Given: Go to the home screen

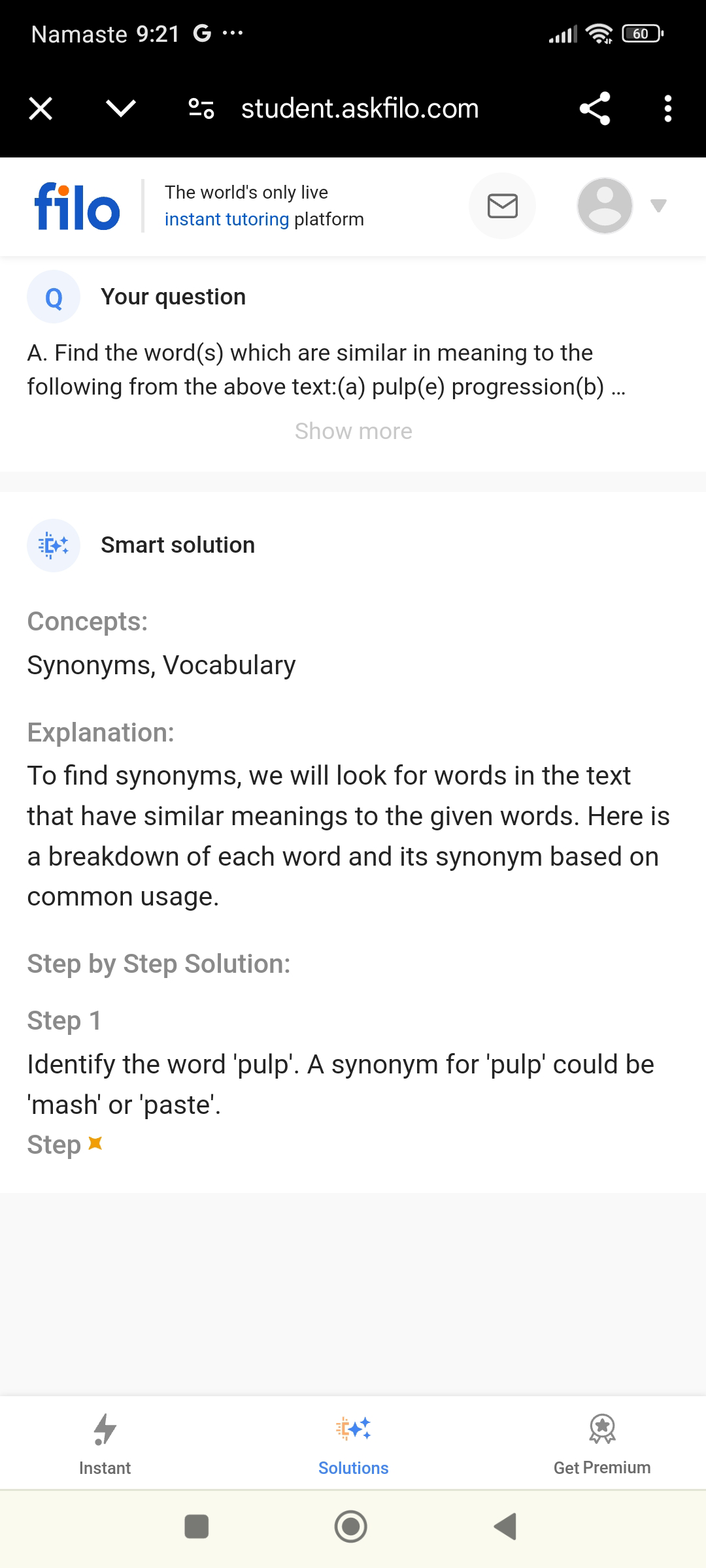Looking at the screenshot, I should coord(351,1527).
